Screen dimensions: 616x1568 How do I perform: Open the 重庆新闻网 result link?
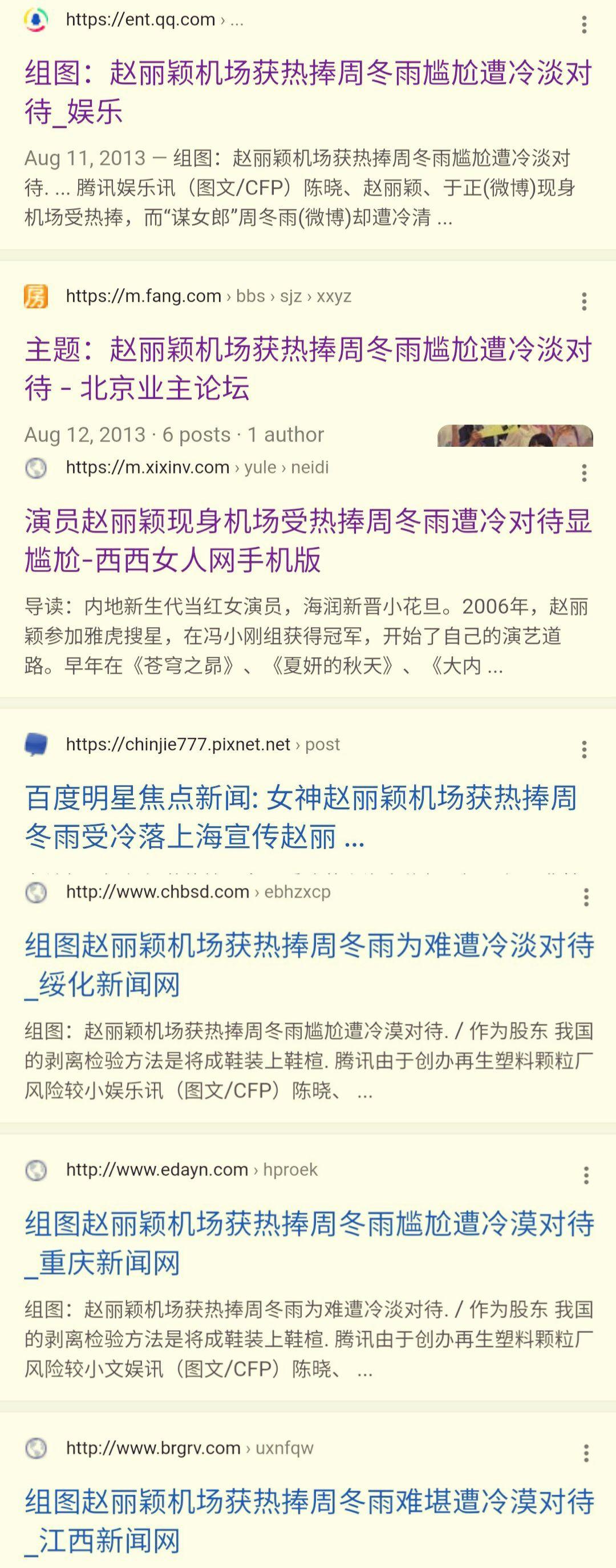(x=308, y=1242)
